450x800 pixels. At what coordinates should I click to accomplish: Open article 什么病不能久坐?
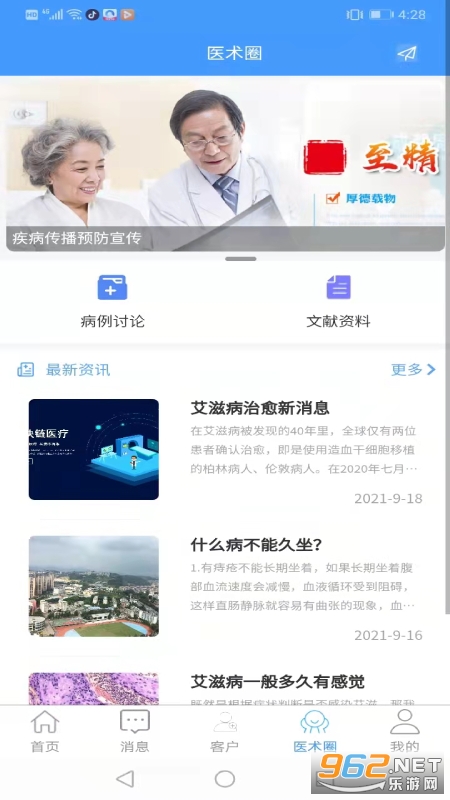(x=225, y=587)
